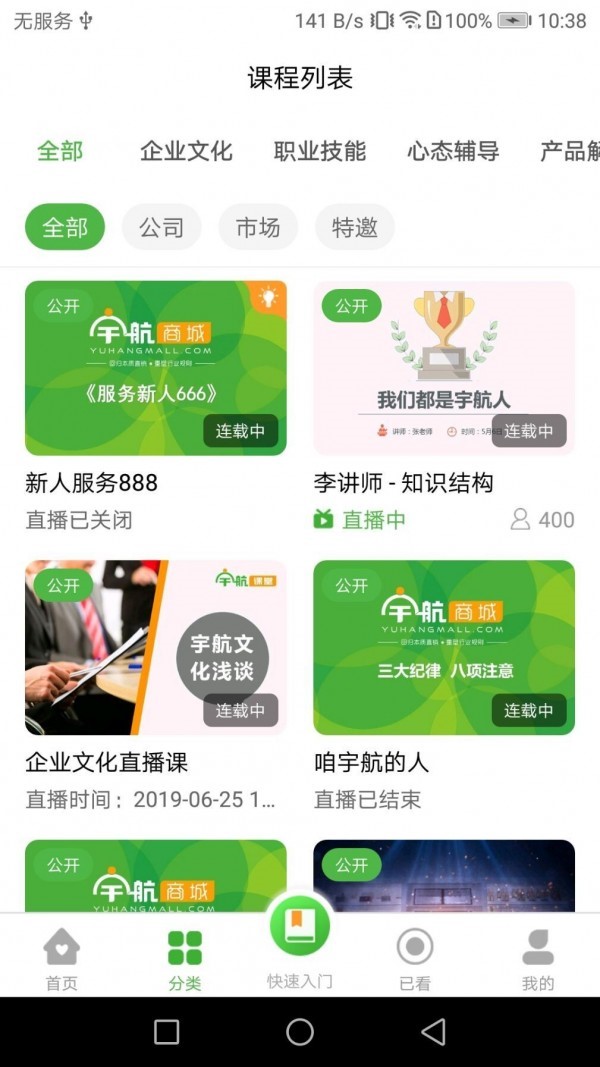The image size is (600, 1067).
Task: Go to the system home screen
Action: click(x=300, y=1032)
